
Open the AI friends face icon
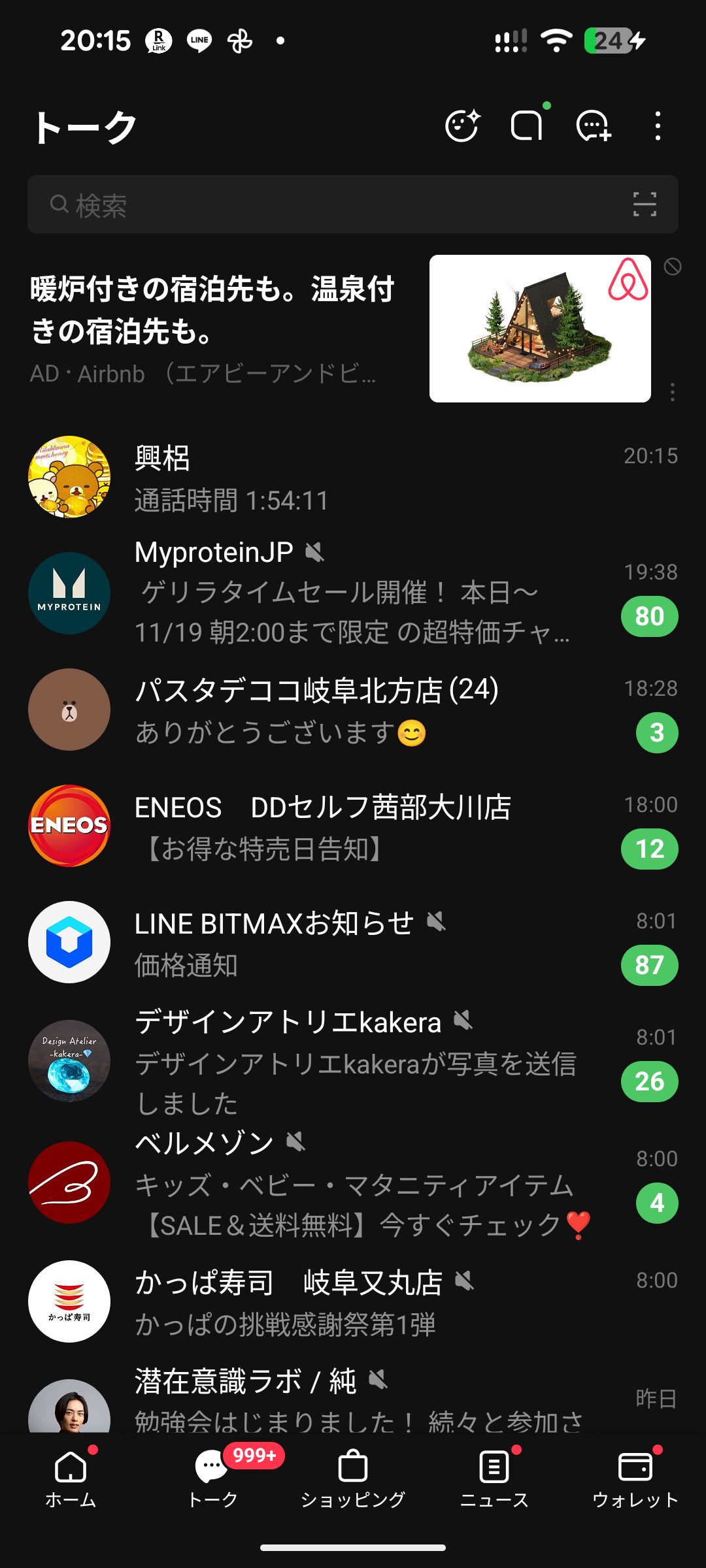pyautogui.click(x=462, y=126)
